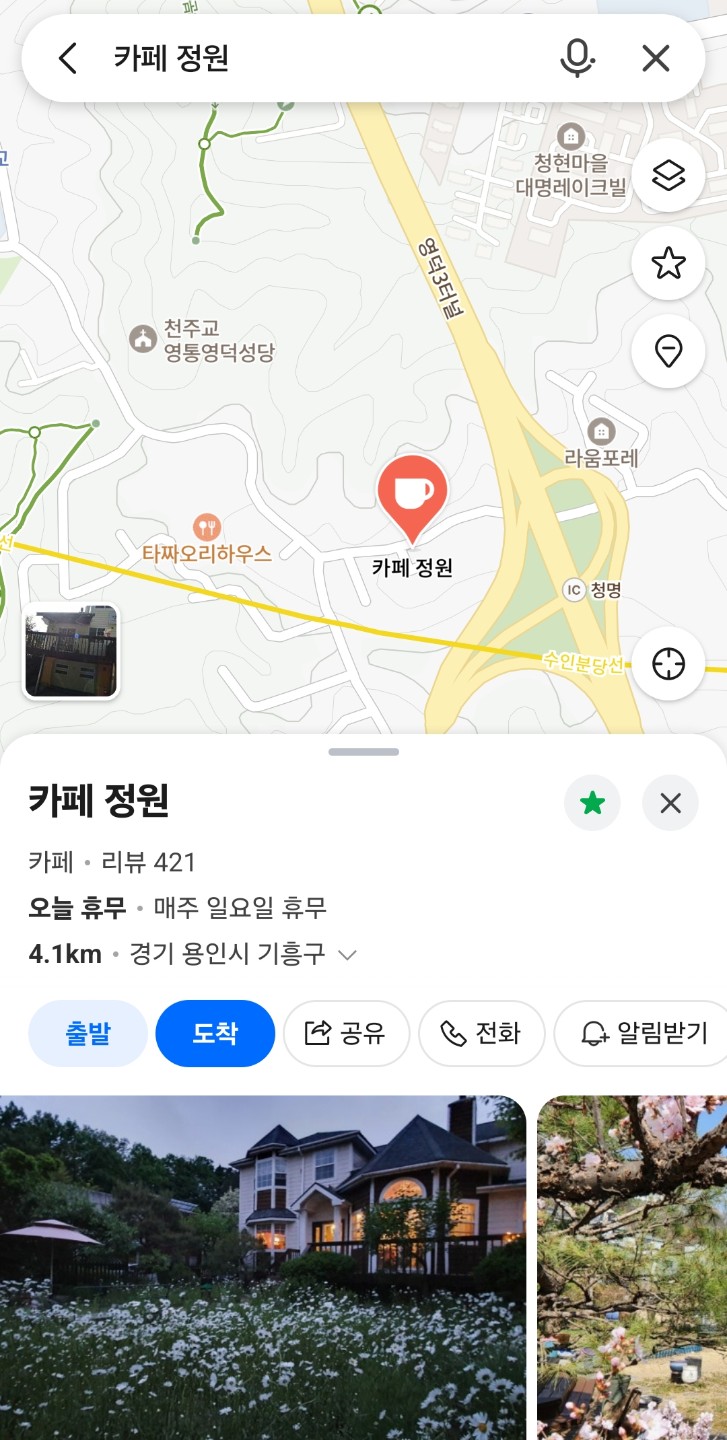
Task: Open the location pin map button
Action: point(668,351)
